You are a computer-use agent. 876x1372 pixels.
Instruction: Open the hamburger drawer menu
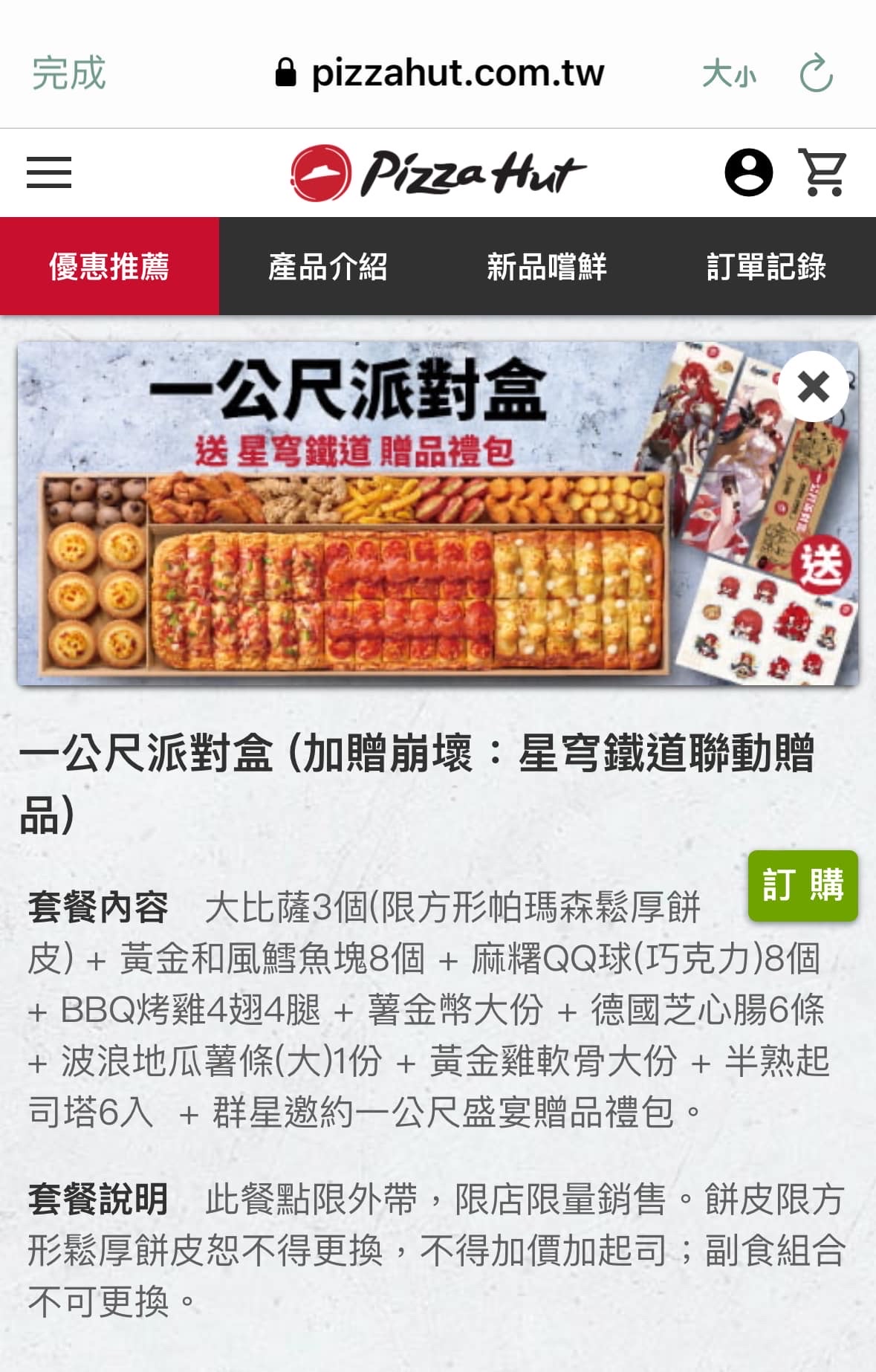click(x=49, y=172)
